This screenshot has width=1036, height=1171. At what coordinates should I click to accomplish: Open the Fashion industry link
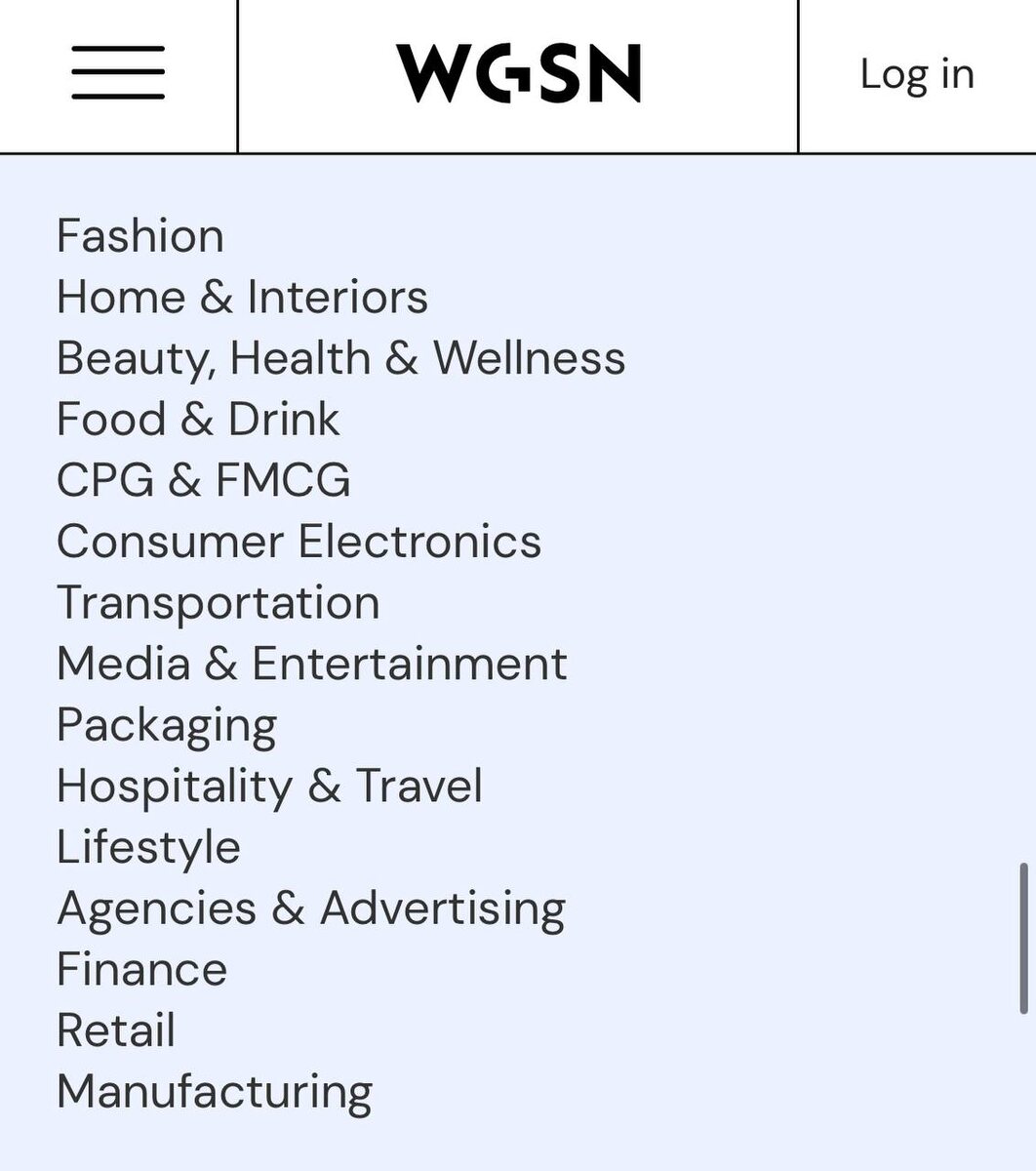pyautogui.click(x=140, y=236)
